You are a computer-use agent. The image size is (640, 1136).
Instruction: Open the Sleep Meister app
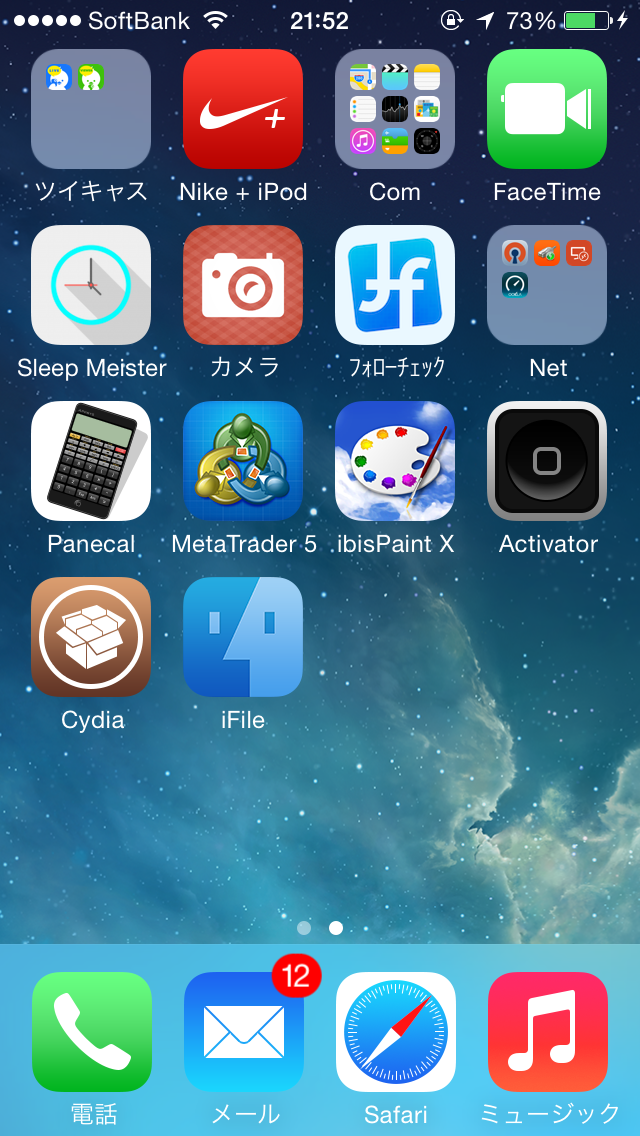(x=91, y=285)
